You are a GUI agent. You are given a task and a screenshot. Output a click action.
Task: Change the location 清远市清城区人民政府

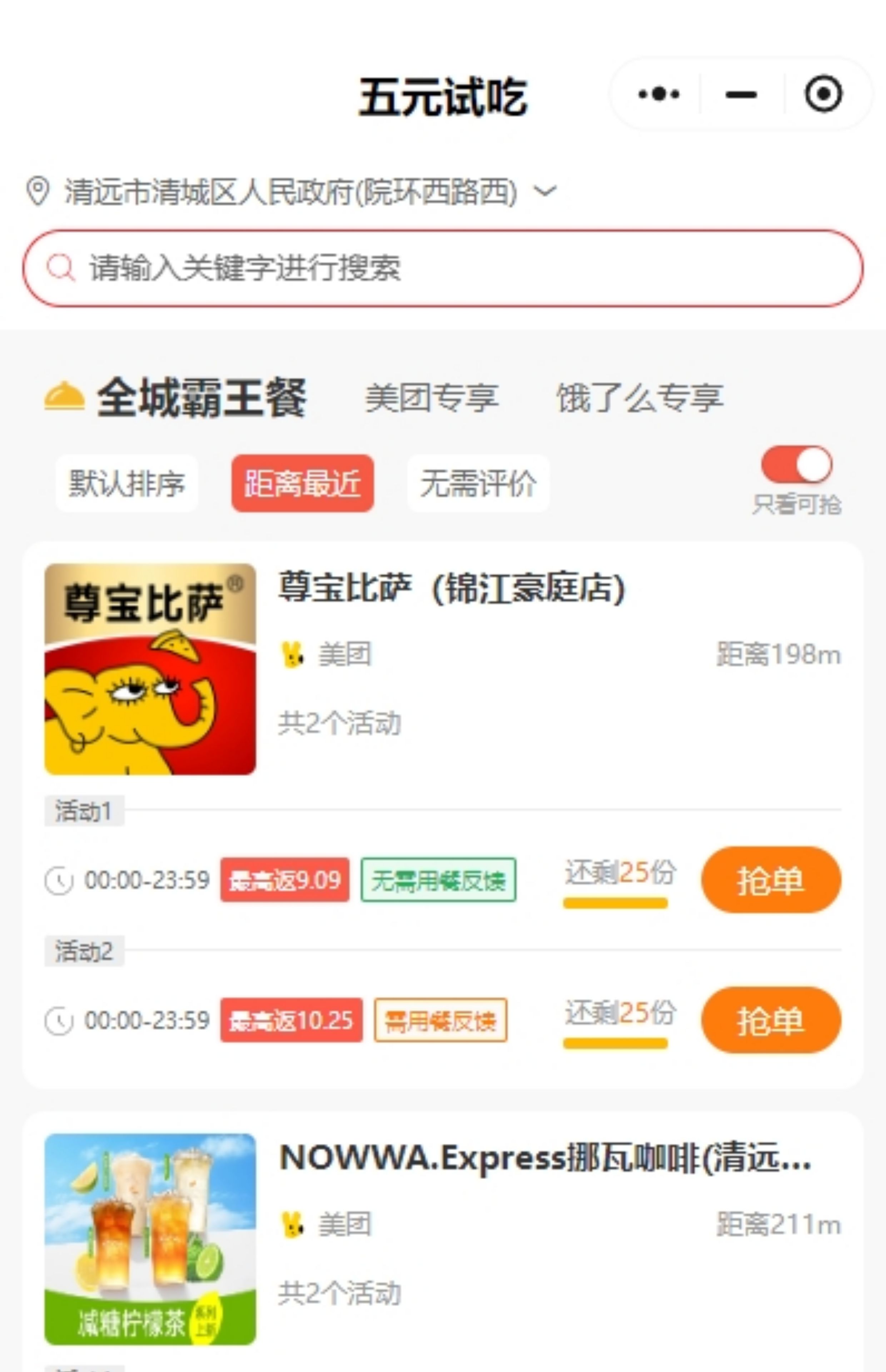click(x=290, y=192)
